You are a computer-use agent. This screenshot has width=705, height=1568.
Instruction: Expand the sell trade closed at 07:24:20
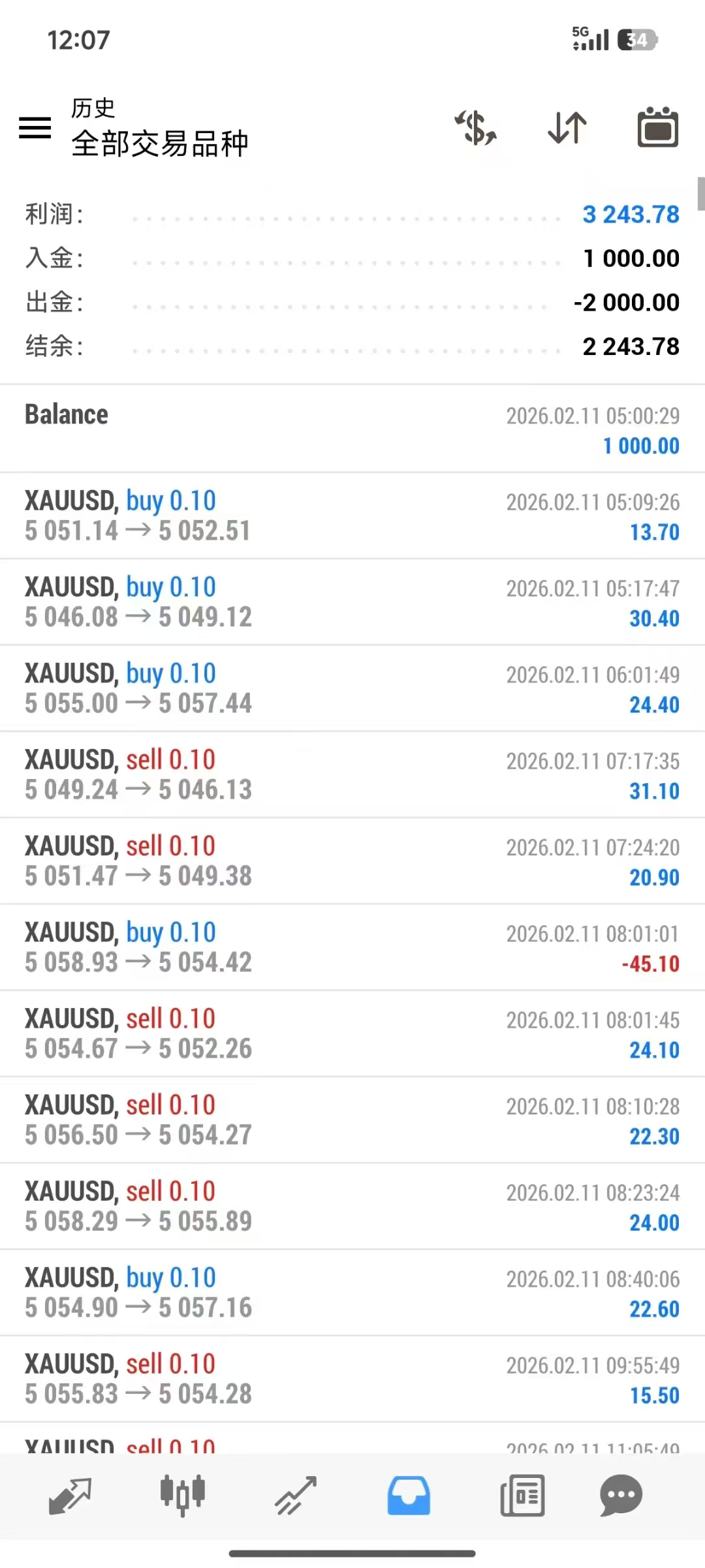pos(352,861)
